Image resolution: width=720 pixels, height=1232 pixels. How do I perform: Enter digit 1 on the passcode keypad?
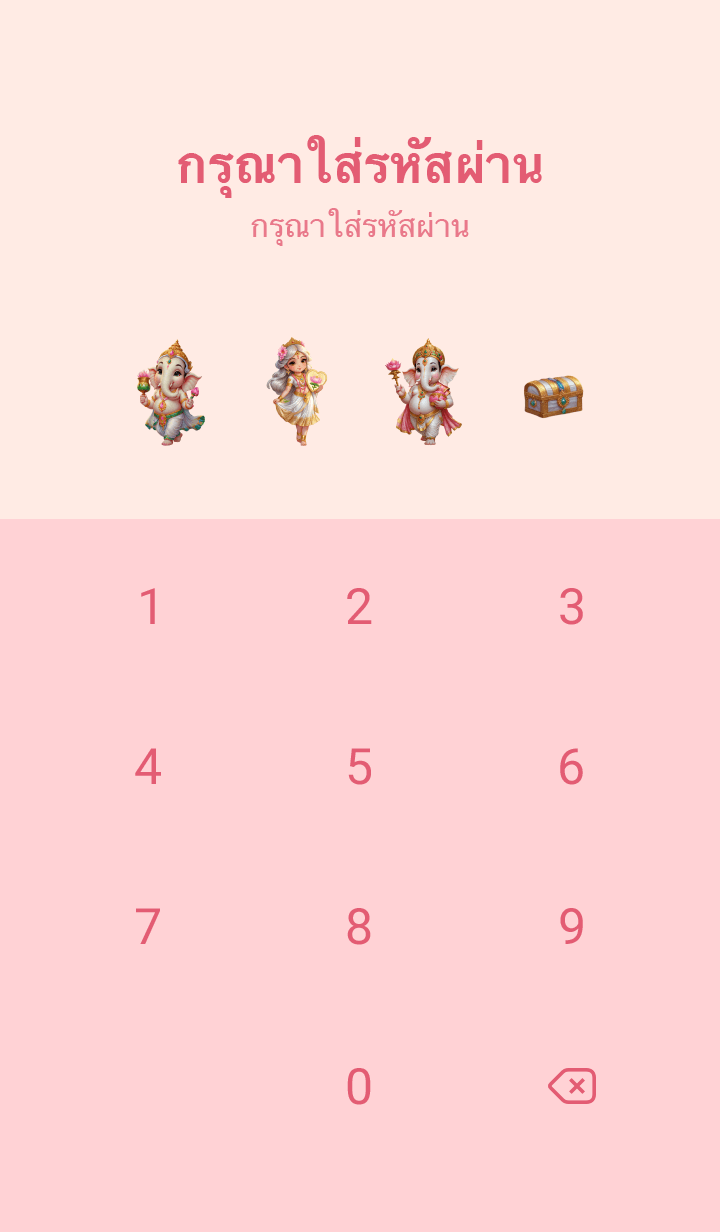click(149, 607)
